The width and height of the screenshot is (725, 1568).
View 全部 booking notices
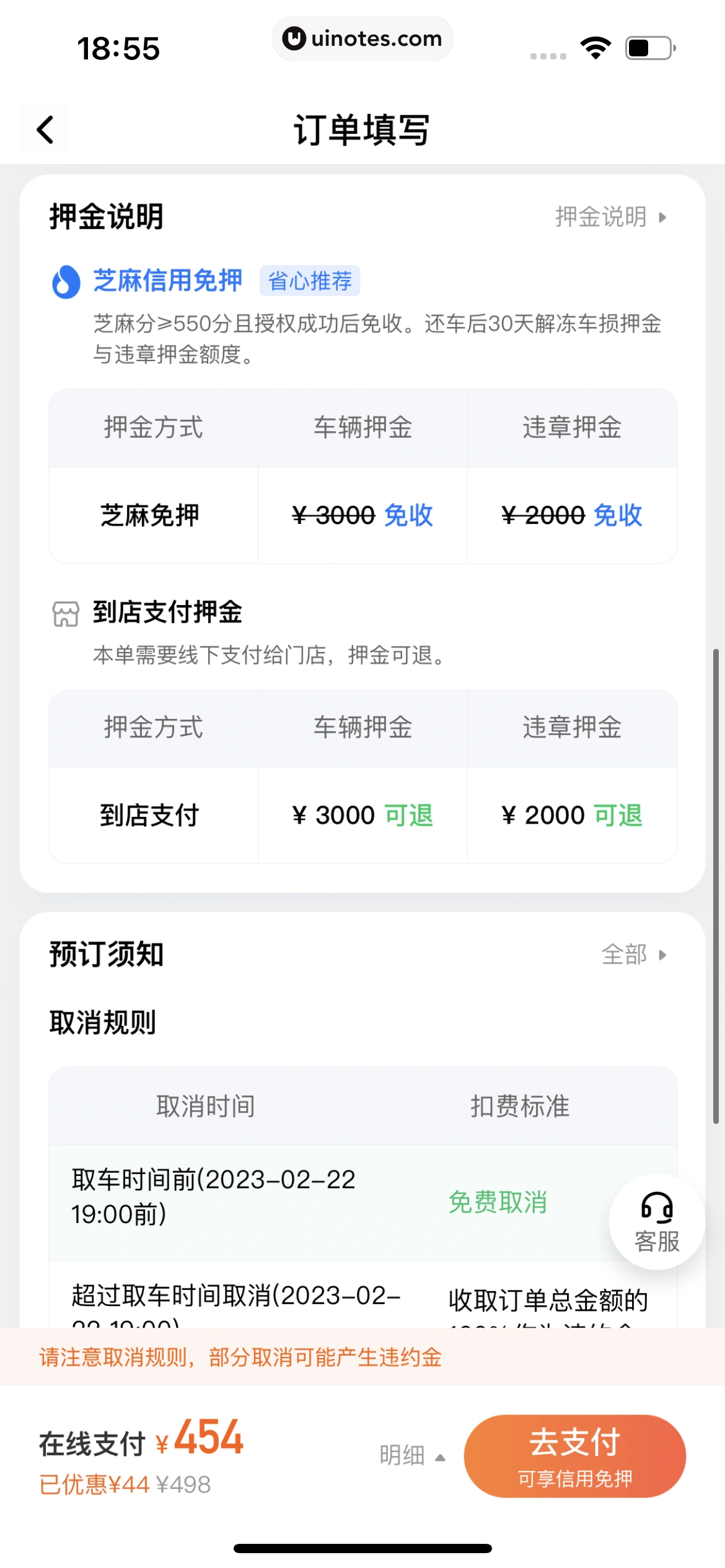(633, 954)
